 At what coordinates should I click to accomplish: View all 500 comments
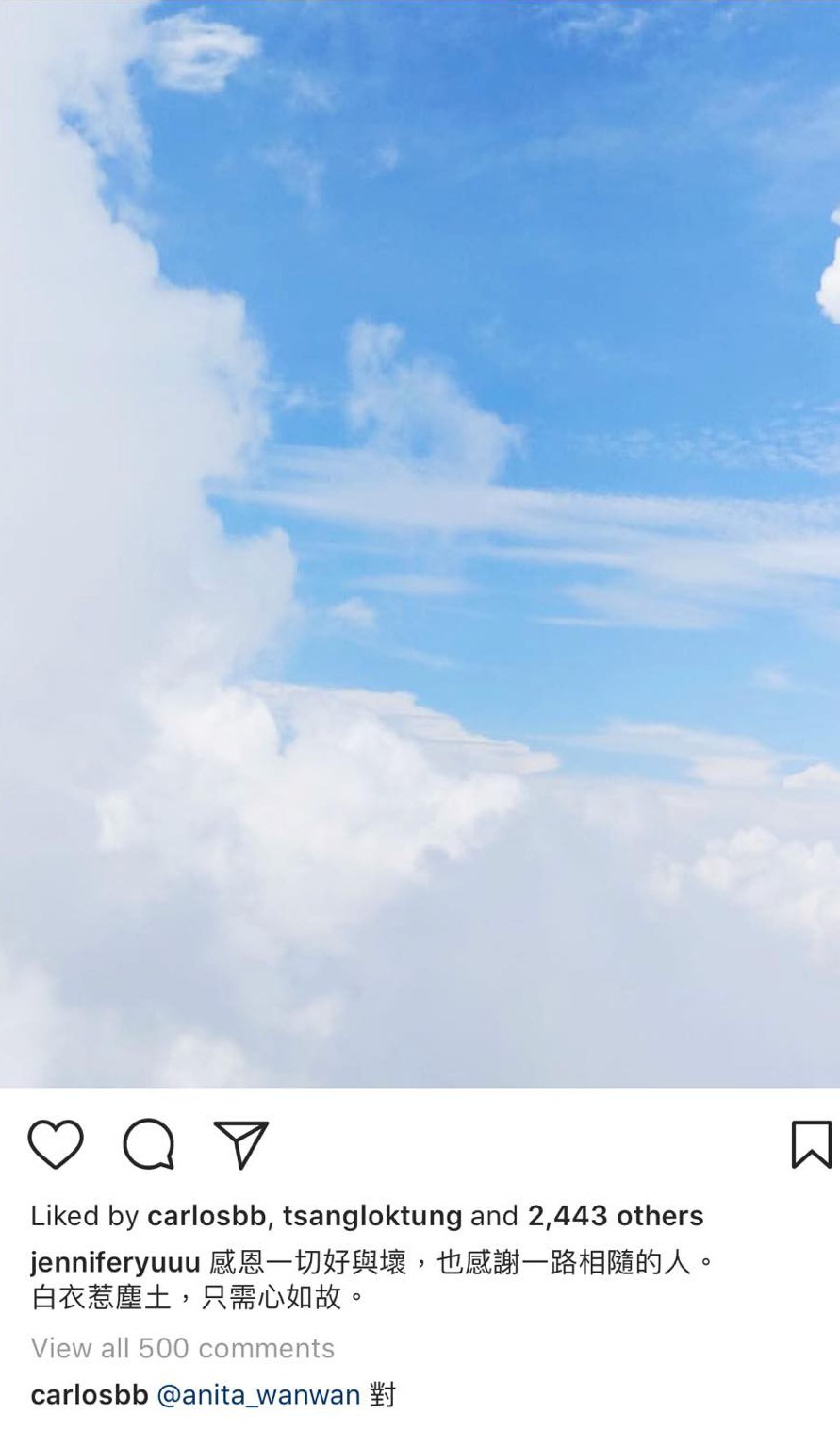click(x=182, y=1348)
